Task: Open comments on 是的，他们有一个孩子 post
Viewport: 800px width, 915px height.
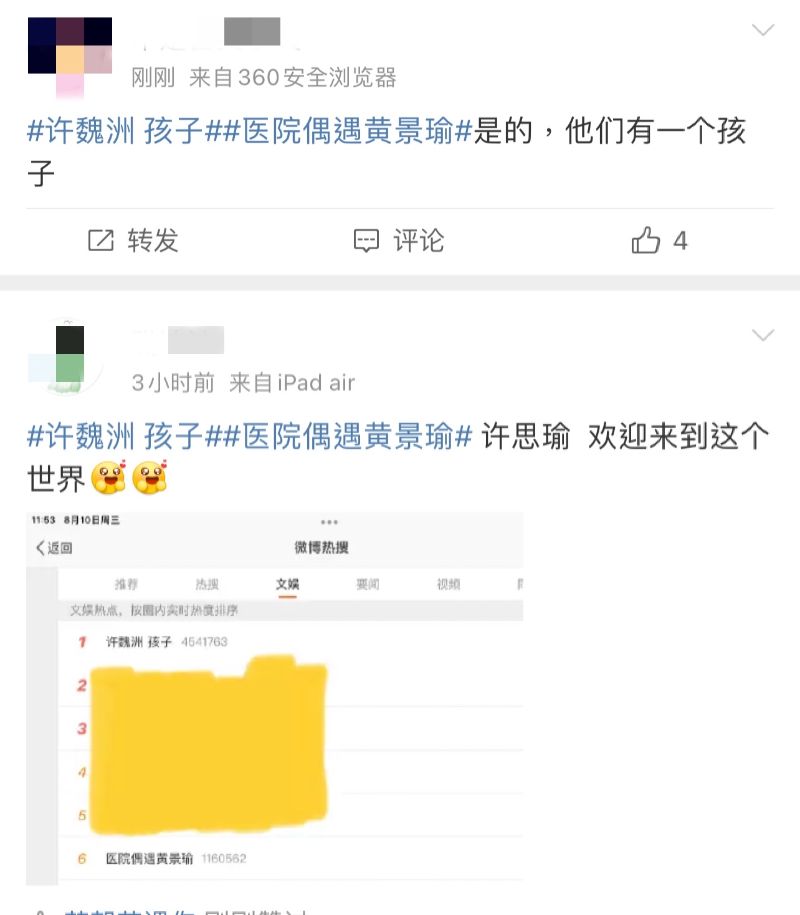Action: point(399,241)
